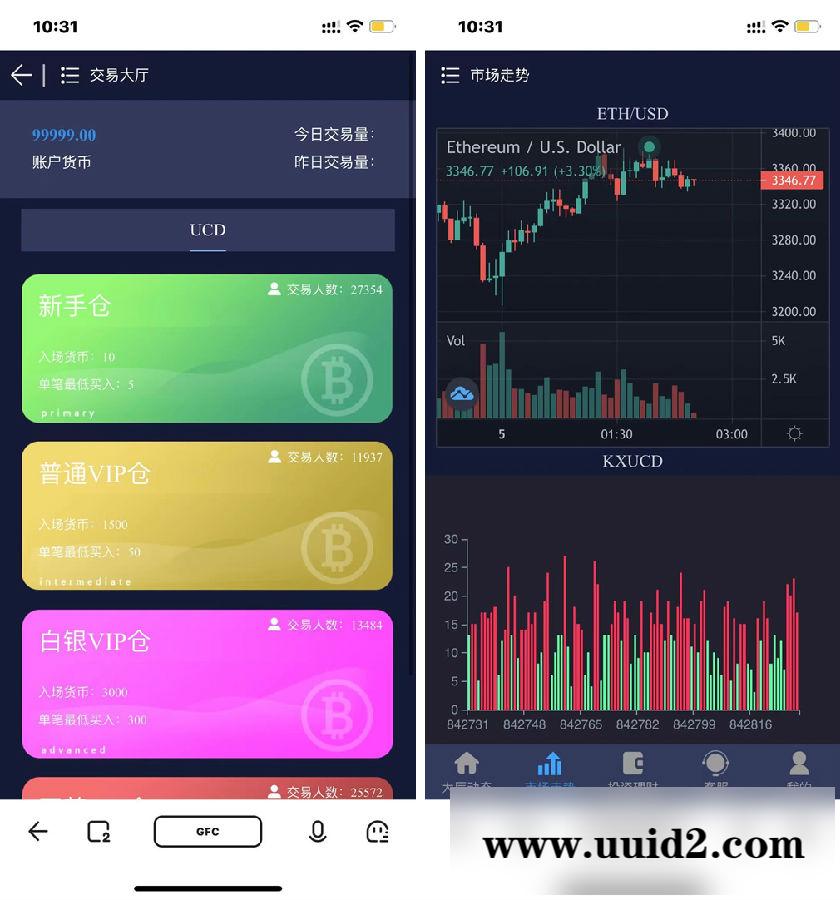
Task: Open the chart settings gear below the candlestick chart
Action: 795,434
